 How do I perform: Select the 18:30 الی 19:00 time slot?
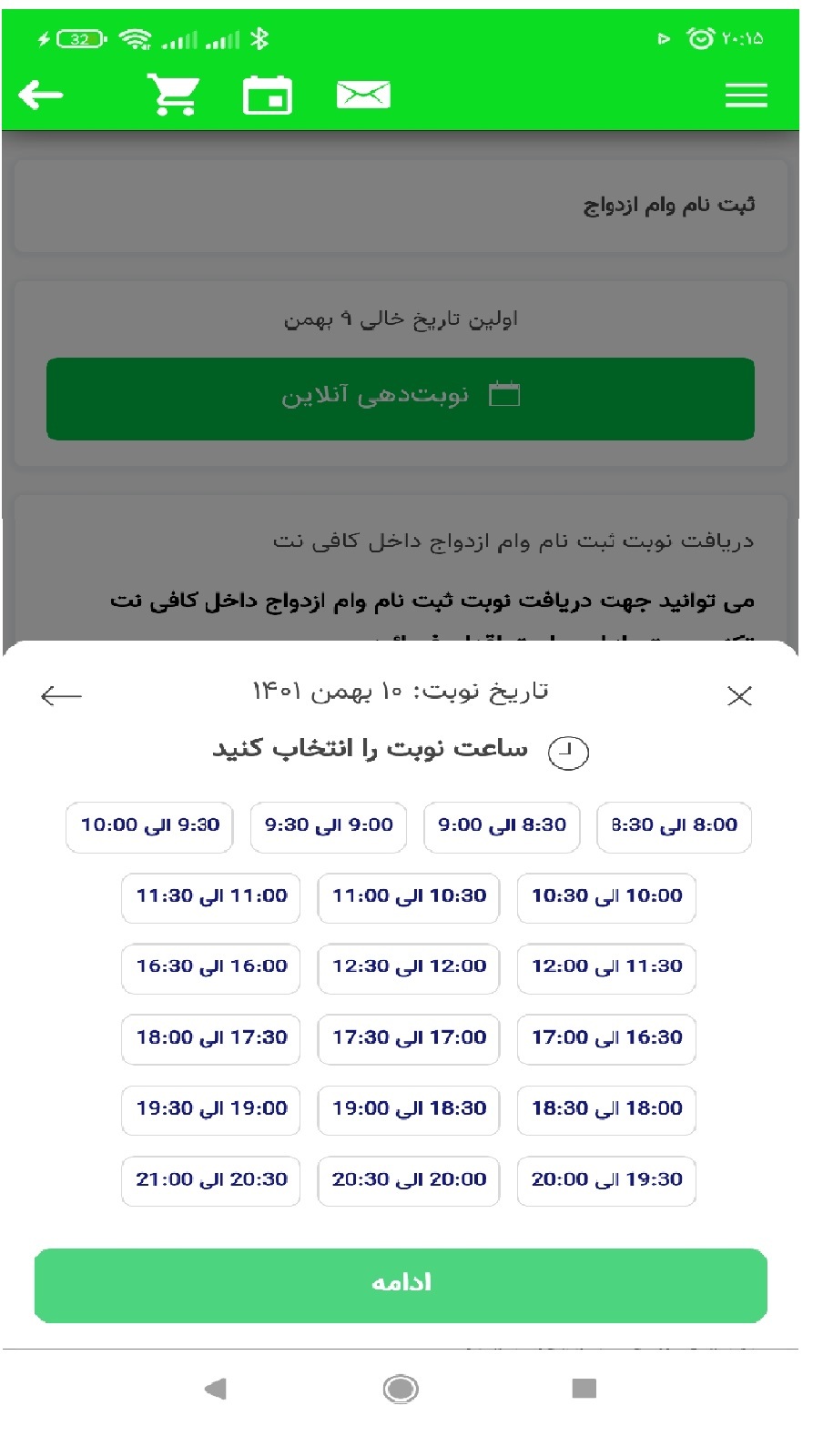point(408,1110)
